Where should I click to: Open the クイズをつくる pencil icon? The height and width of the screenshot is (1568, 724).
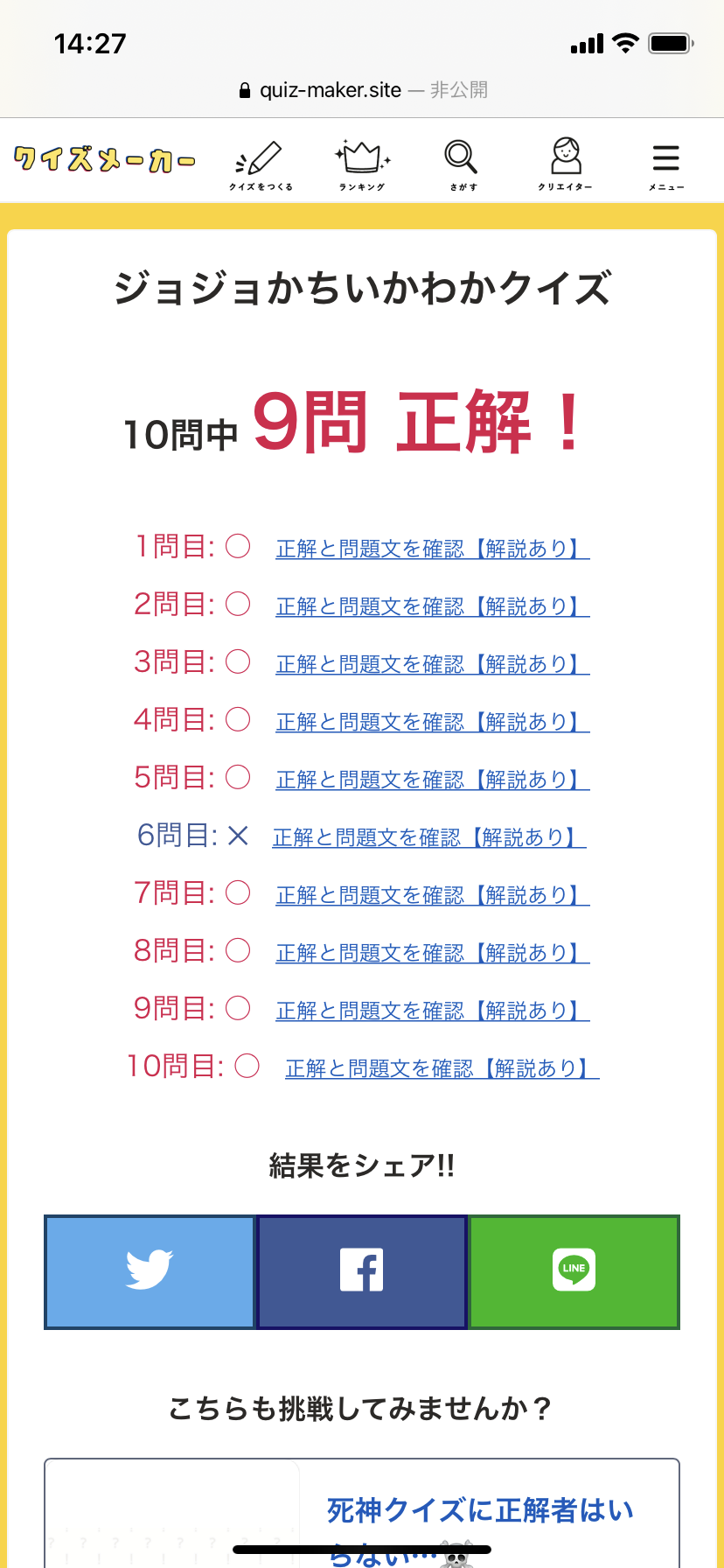(261, 165)
